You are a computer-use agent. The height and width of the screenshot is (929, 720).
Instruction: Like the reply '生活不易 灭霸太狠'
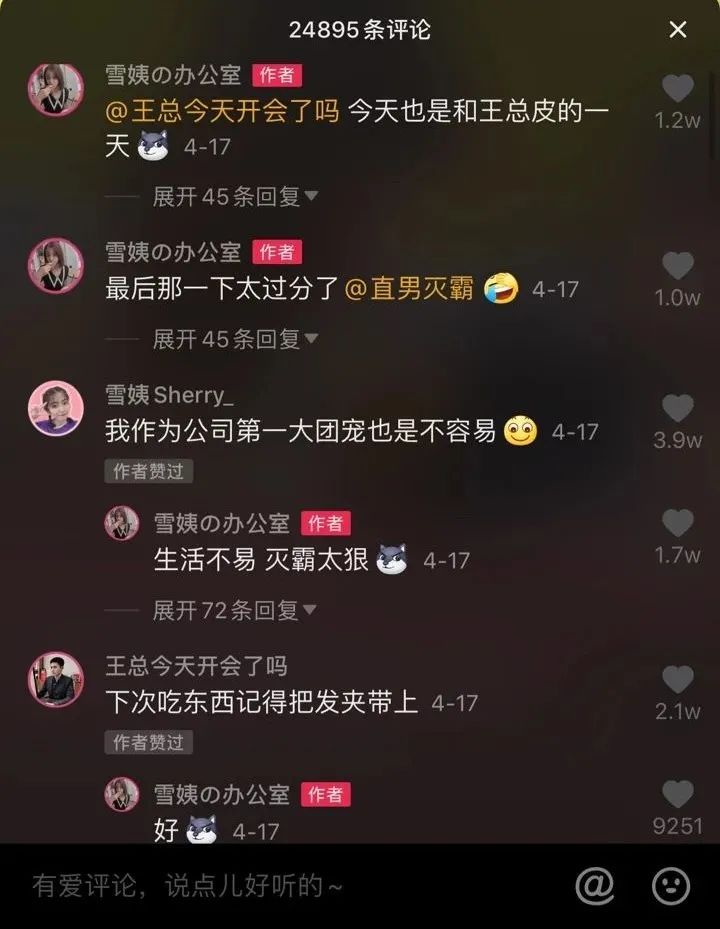[678, 523]
